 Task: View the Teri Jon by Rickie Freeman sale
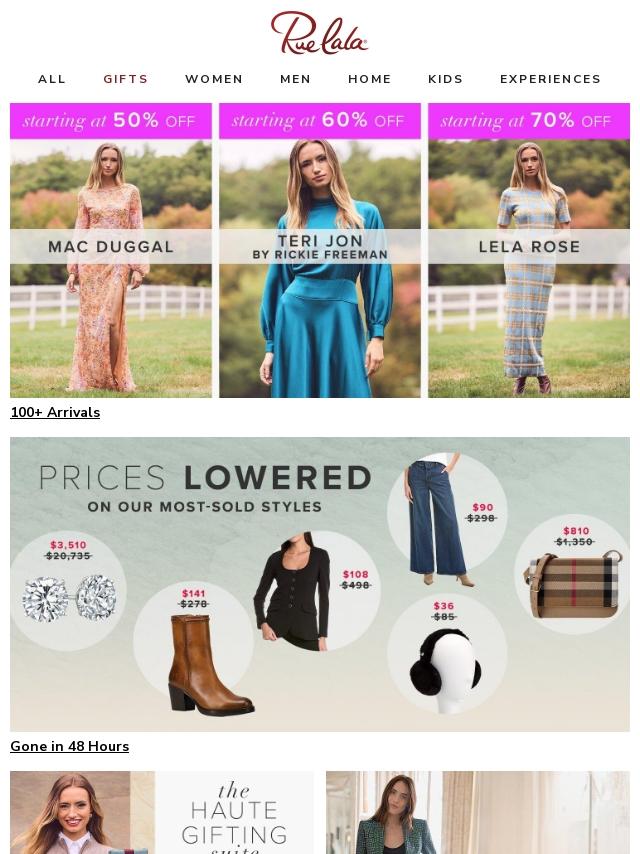(320, 250)
